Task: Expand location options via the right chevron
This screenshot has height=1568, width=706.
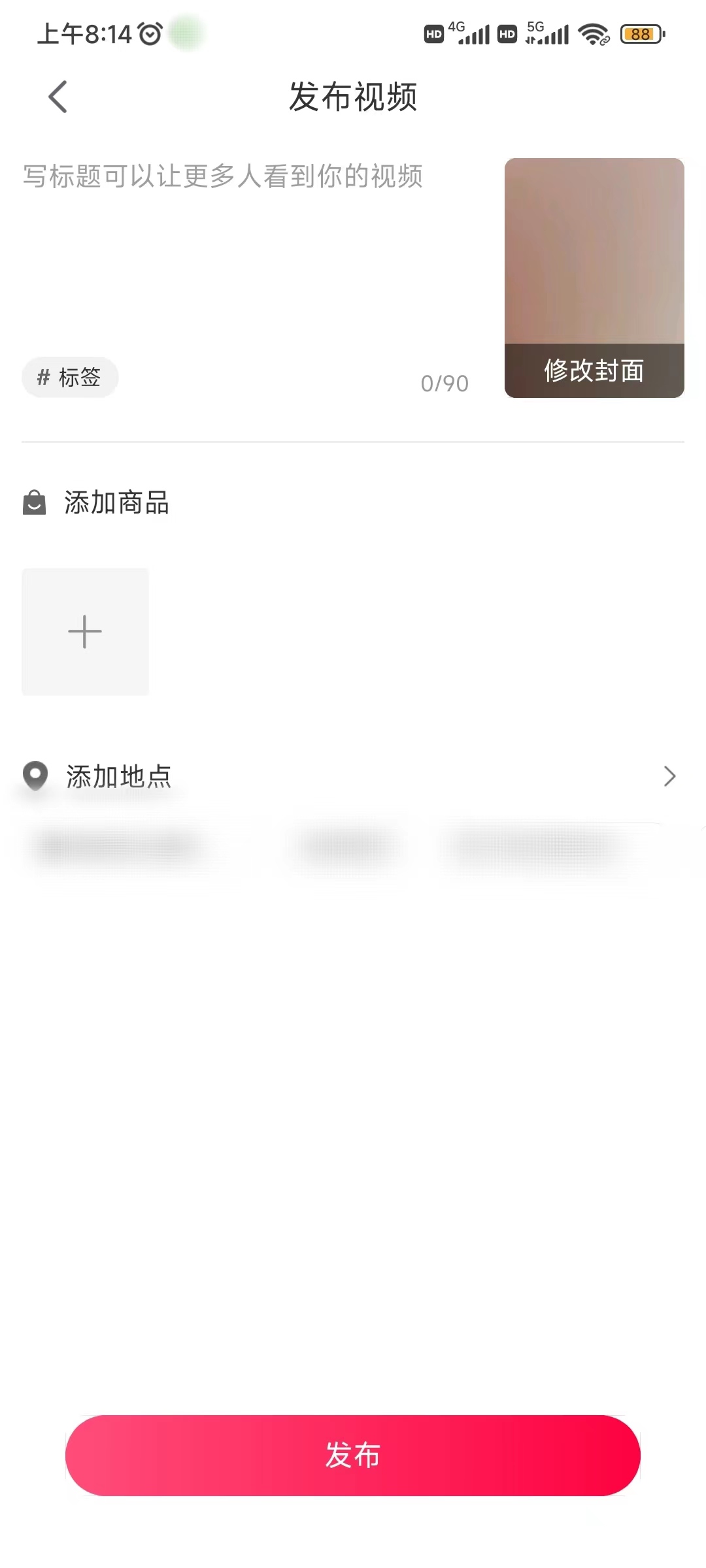Action: [x=669, y=776]
